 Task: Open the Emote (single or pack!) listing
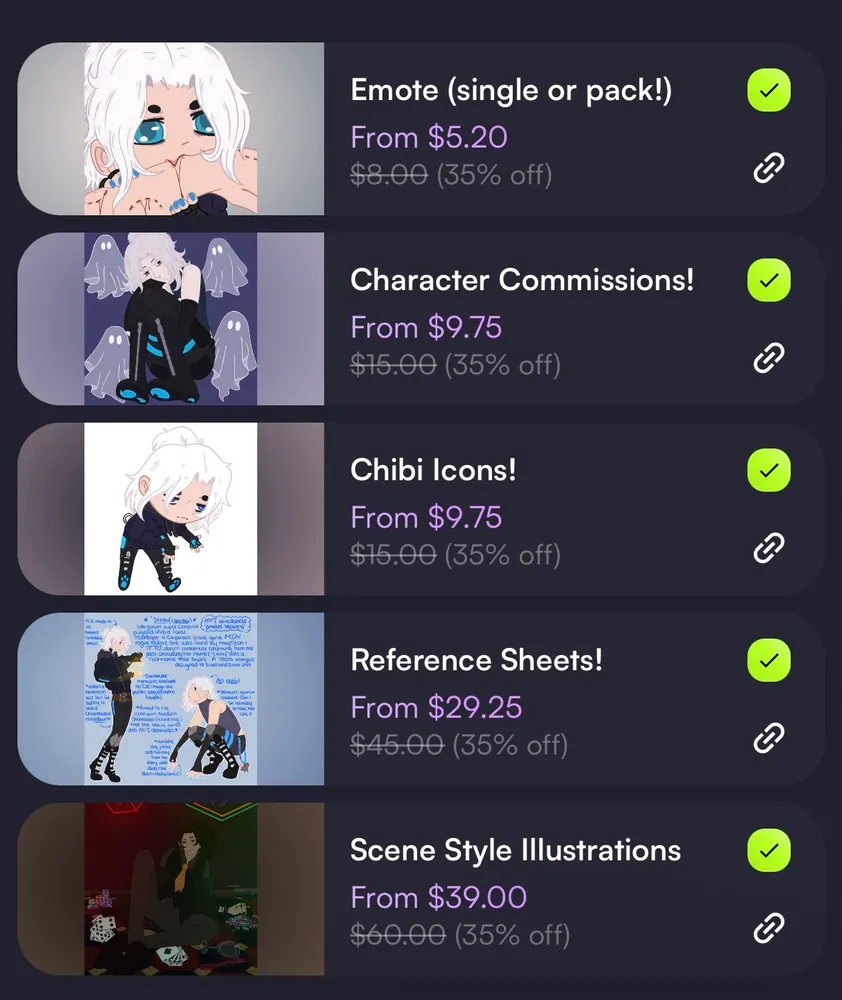click(x=511, y=91)
